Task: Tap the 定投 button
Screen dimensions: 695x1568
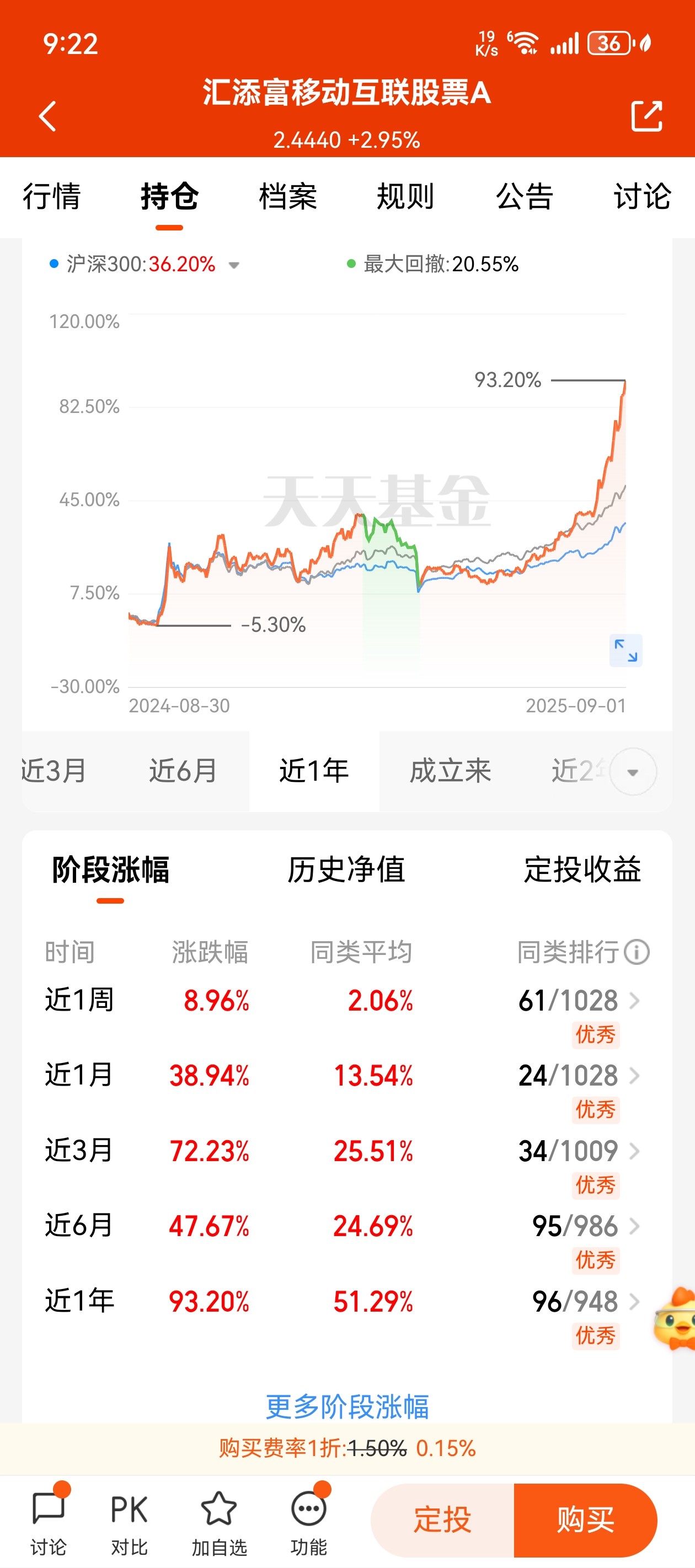Action: pos(443,1520)
